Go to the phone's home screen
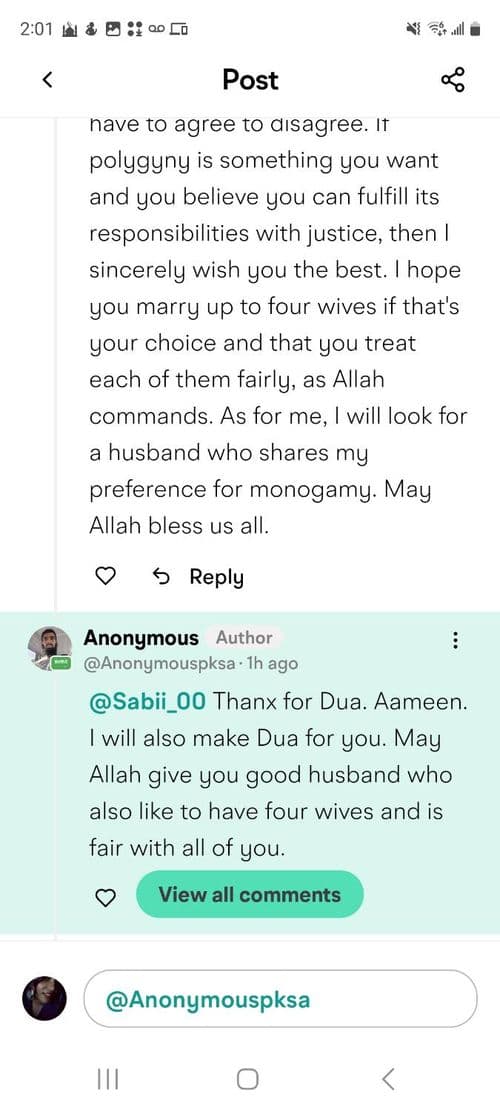The image size is (500, 1111). (247, 1079)
